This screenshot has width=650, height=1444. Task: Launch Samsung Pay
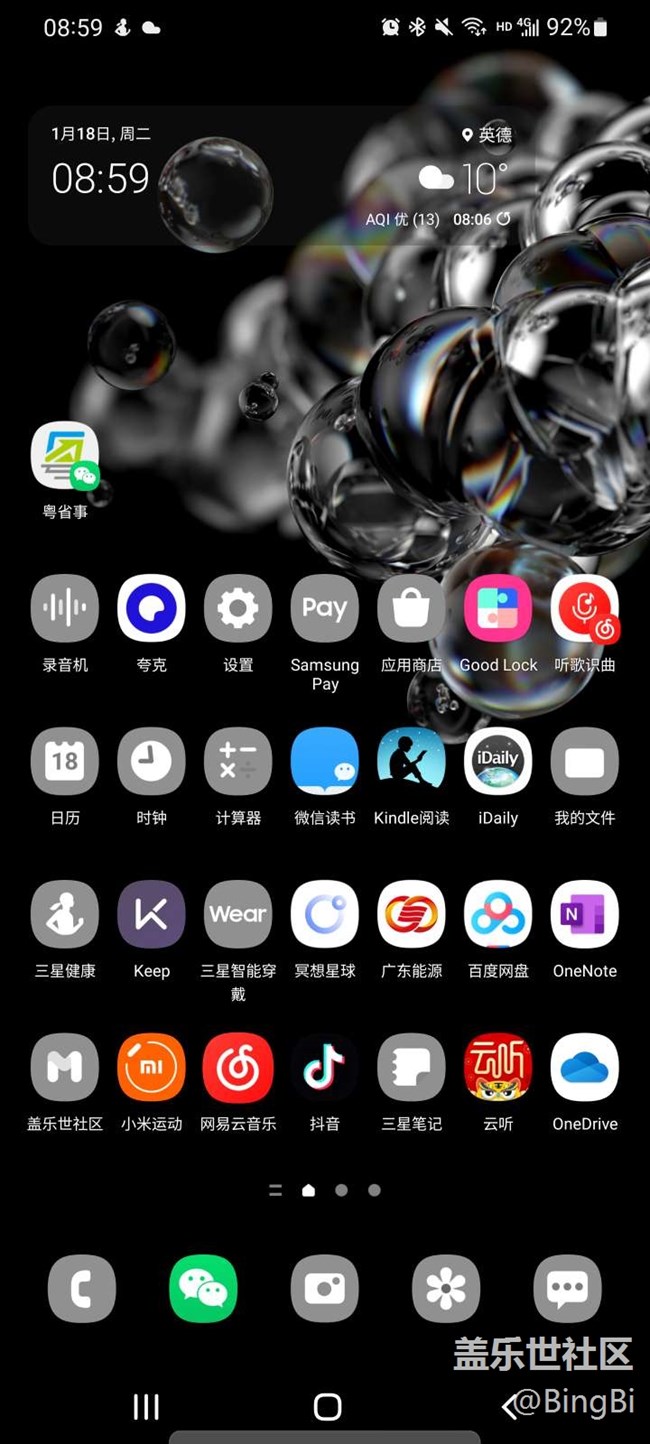click(325, 608)
